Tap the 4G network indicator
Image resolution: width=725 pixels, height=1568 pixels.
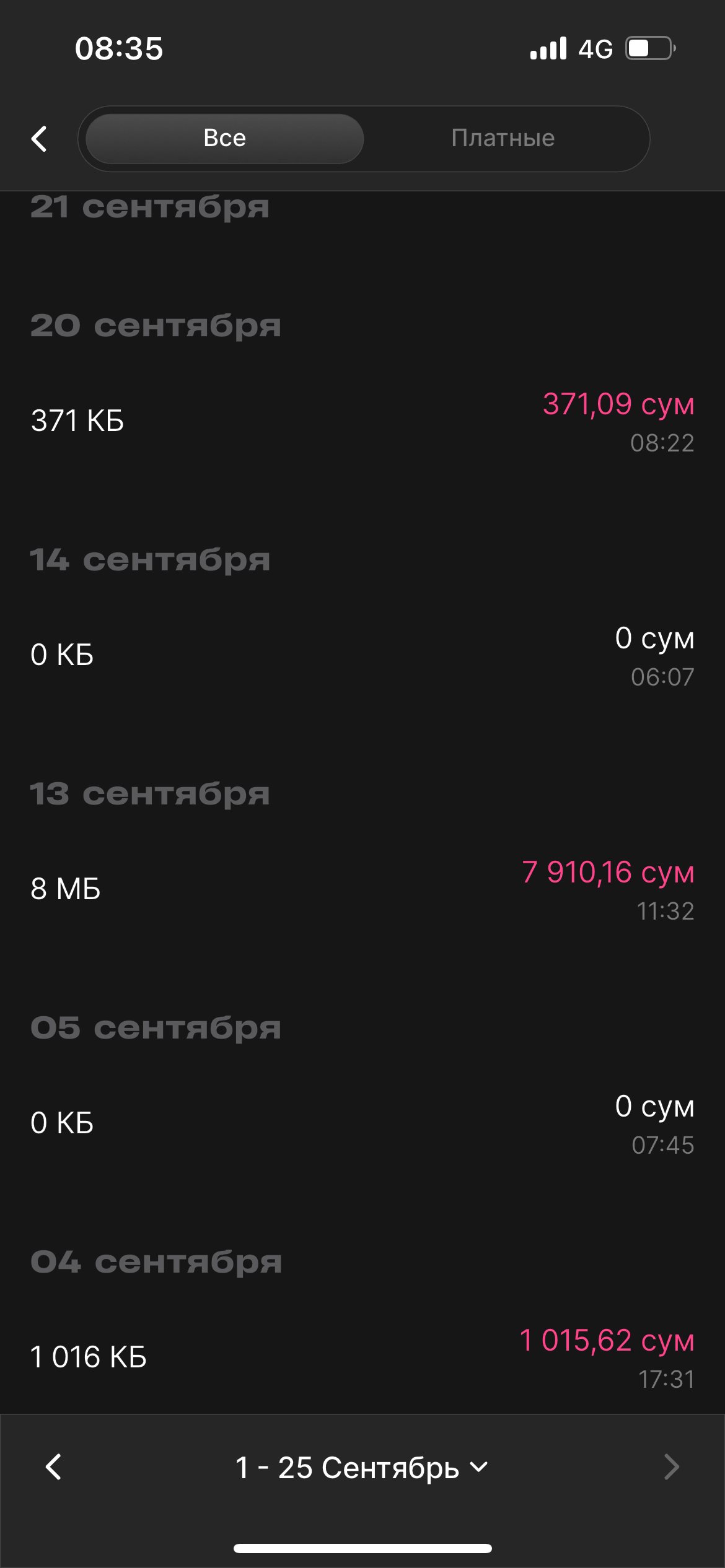coord(593,48)
